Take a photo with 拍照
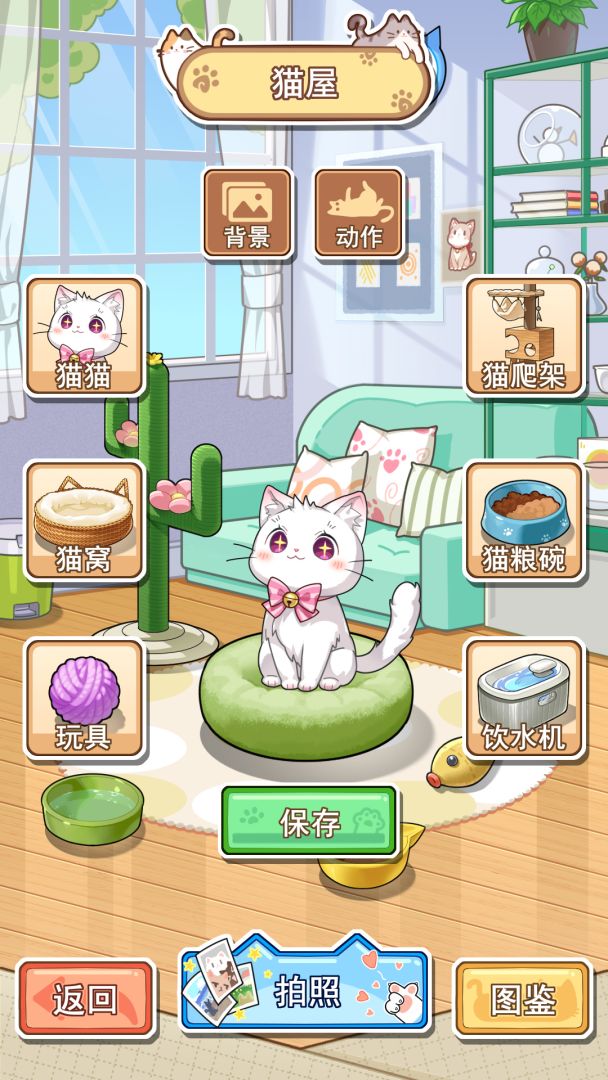 click(x=305, y=991)
